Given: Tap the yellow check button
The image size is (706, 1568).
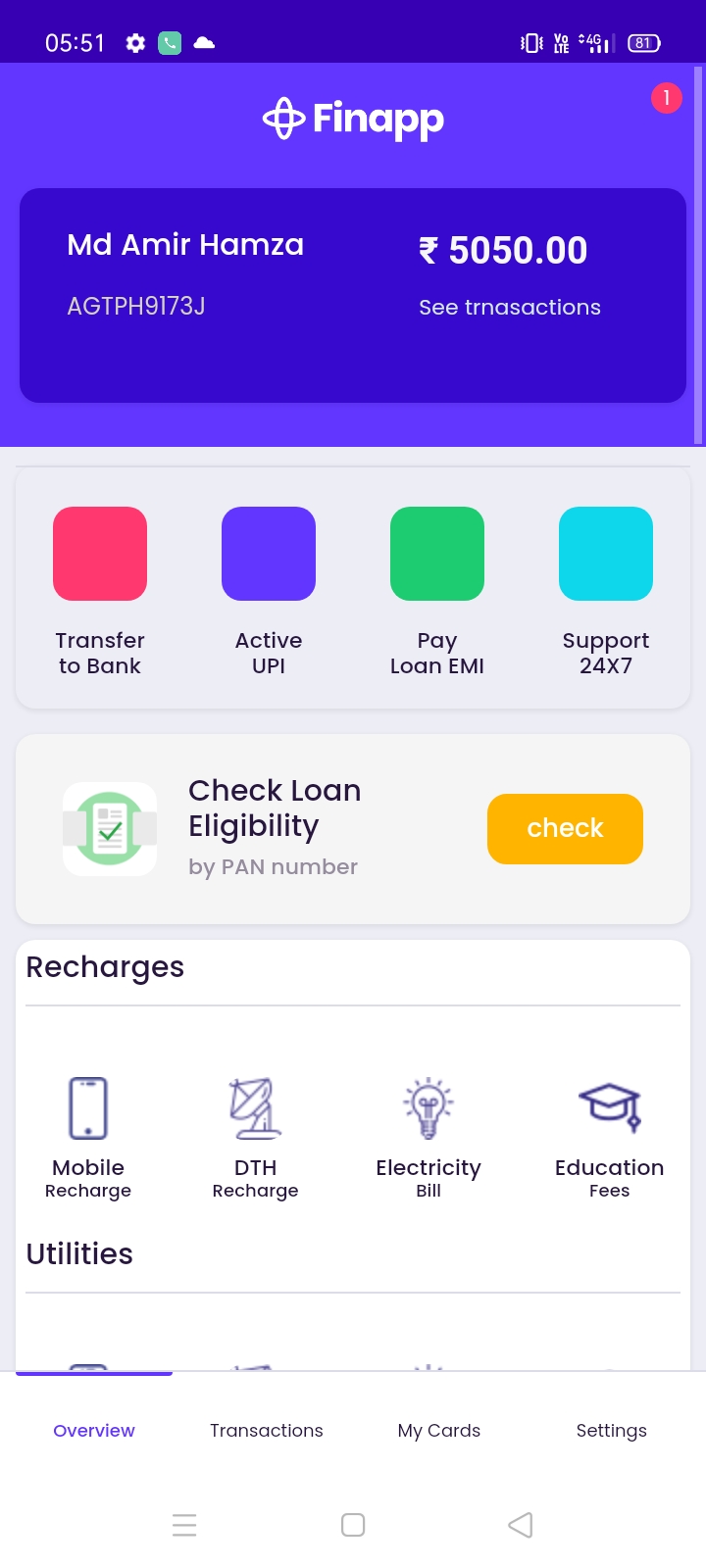Looking at the screenshot, I should point(565,829).
